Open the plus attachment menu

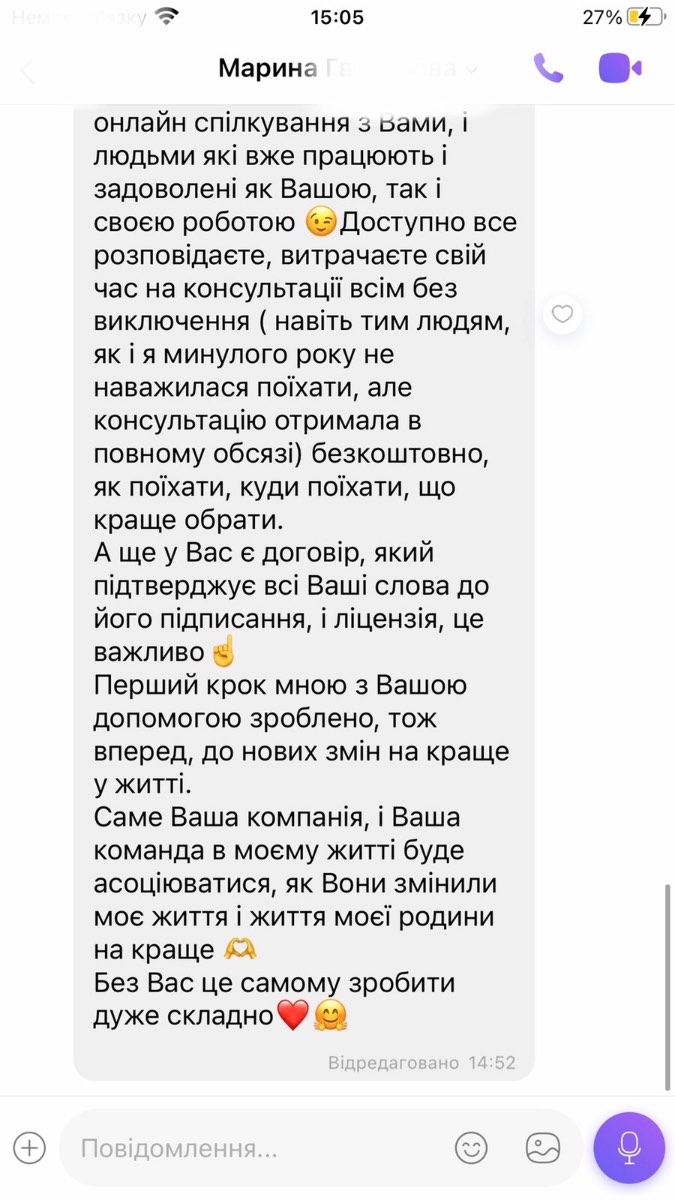pos(30,1147)
